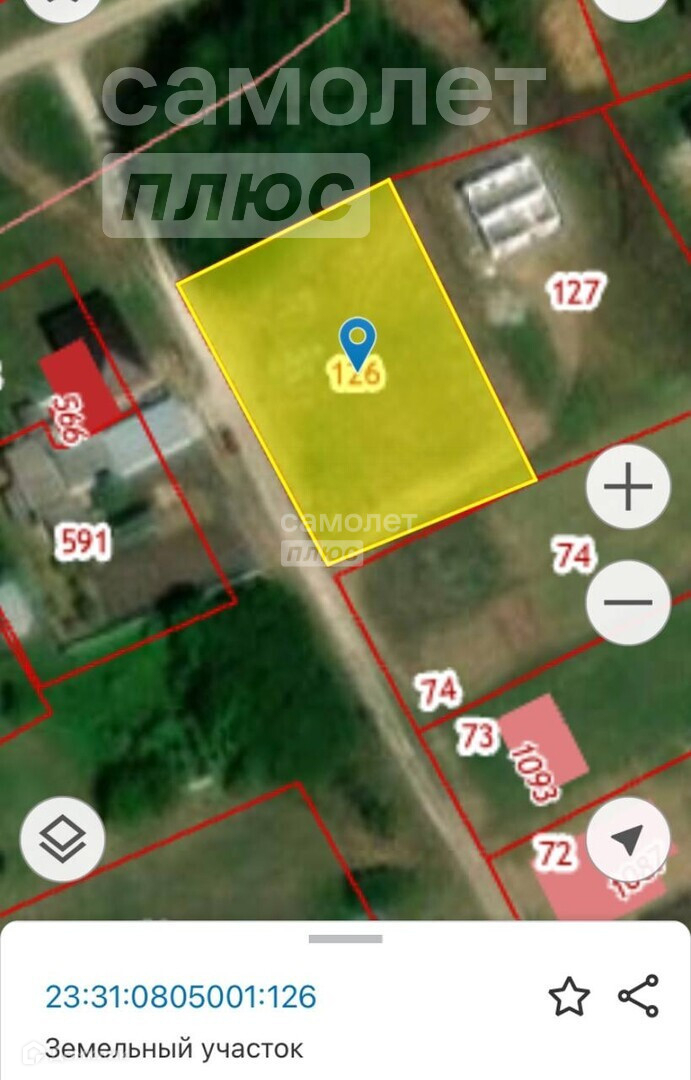Share the selected land parcel
This screenshot has width=691, height=1080.
(638, 996)
